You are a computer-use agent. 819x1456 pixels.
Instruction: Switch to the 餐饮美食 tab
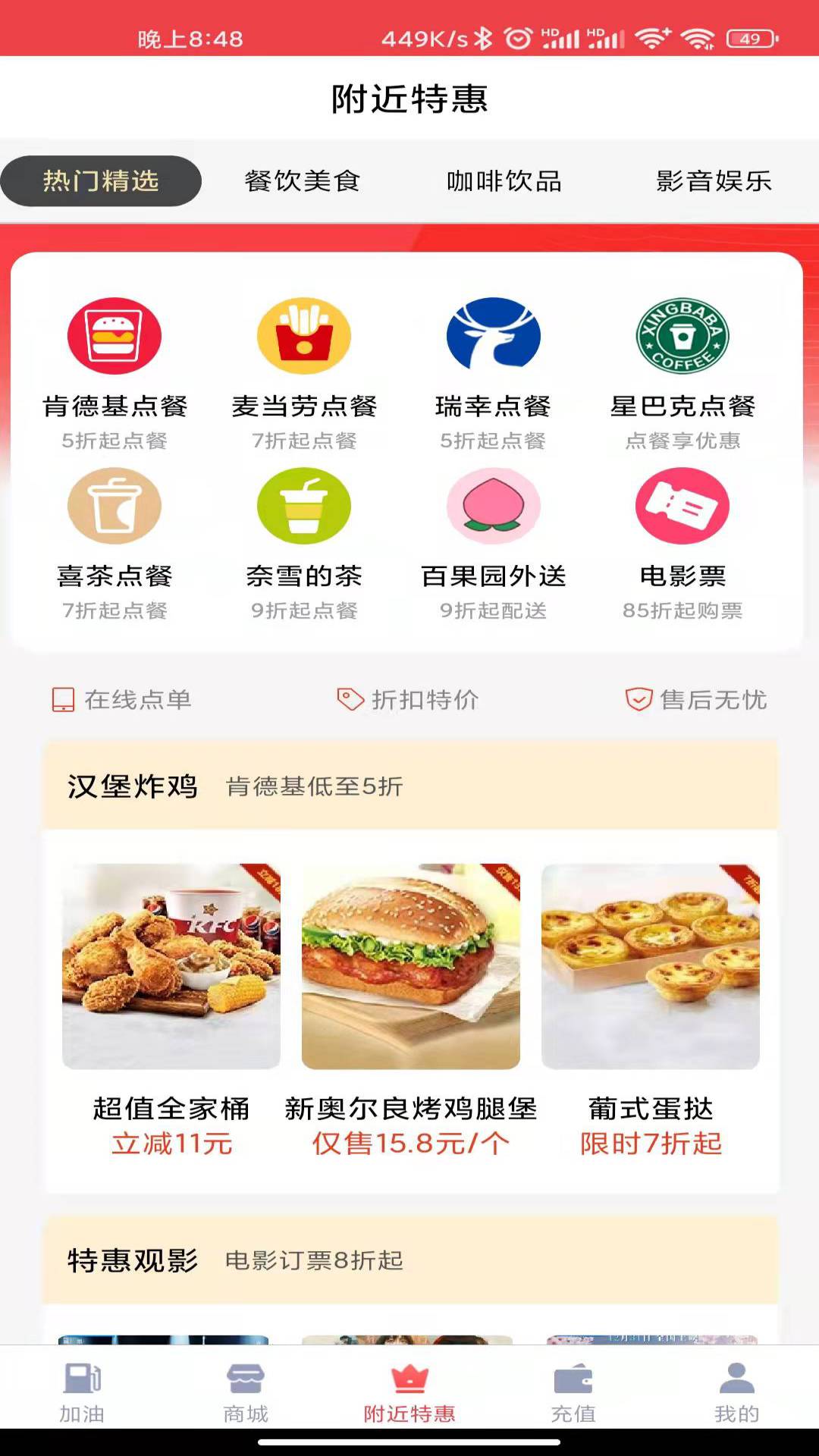coord(303,180)
